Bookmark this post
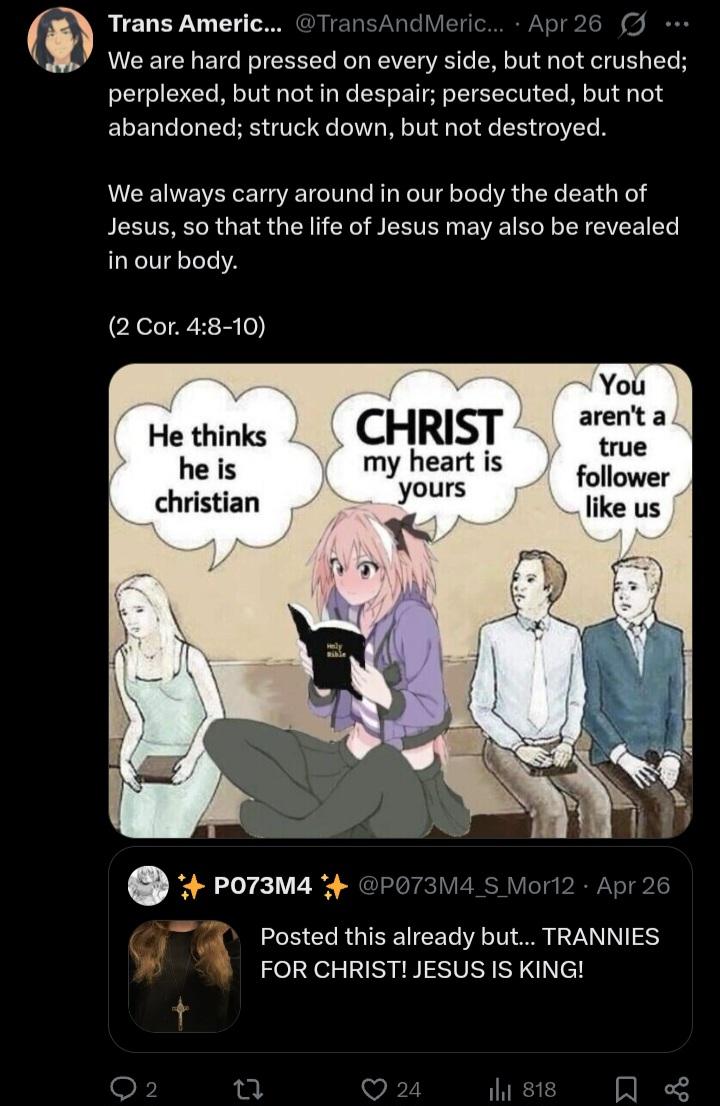The image size is (720, 1106). pyautogui.click(x=628, y=1089)
